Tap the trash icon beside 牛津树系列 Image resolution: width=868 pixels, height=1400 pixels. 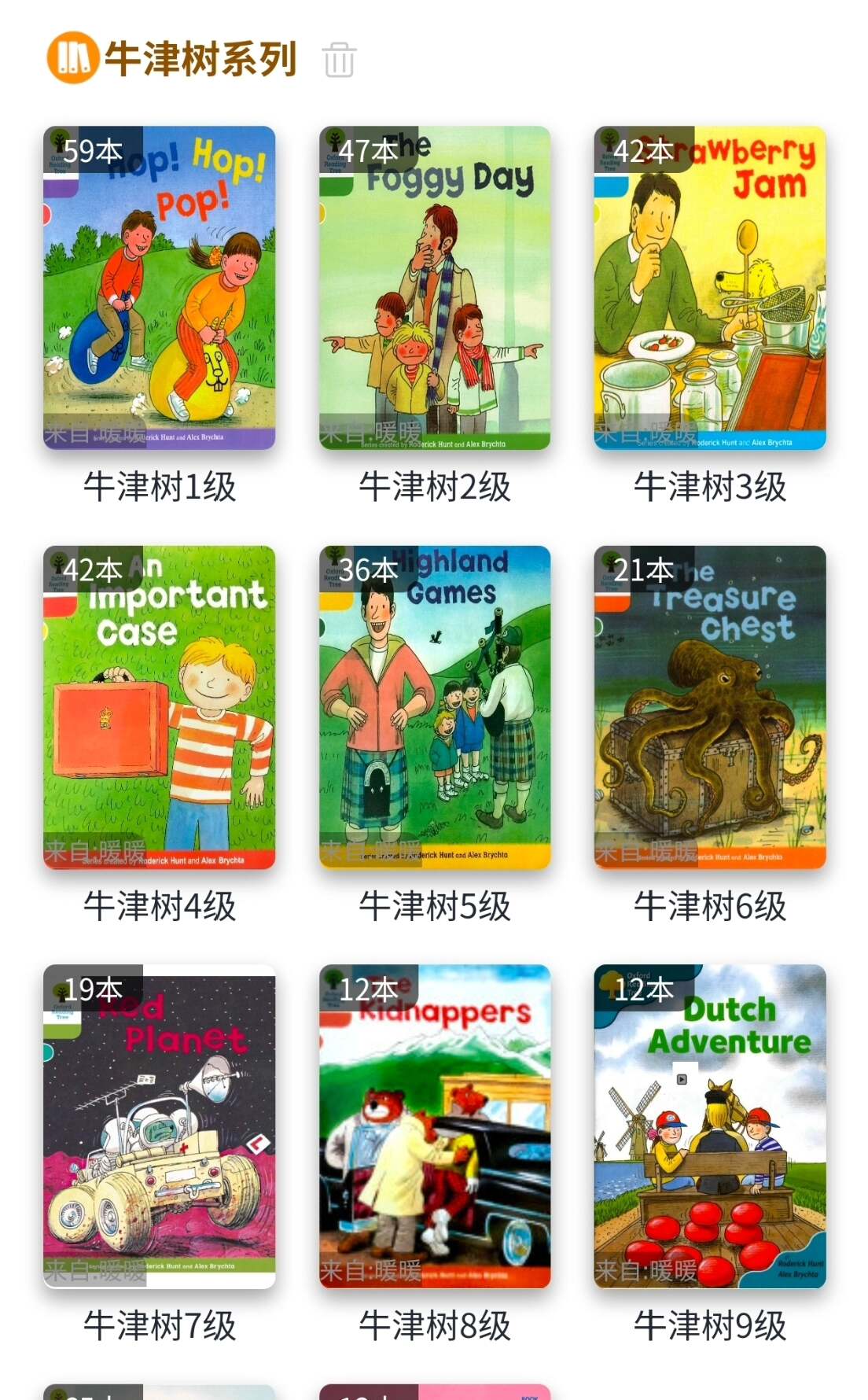(339, 60)
